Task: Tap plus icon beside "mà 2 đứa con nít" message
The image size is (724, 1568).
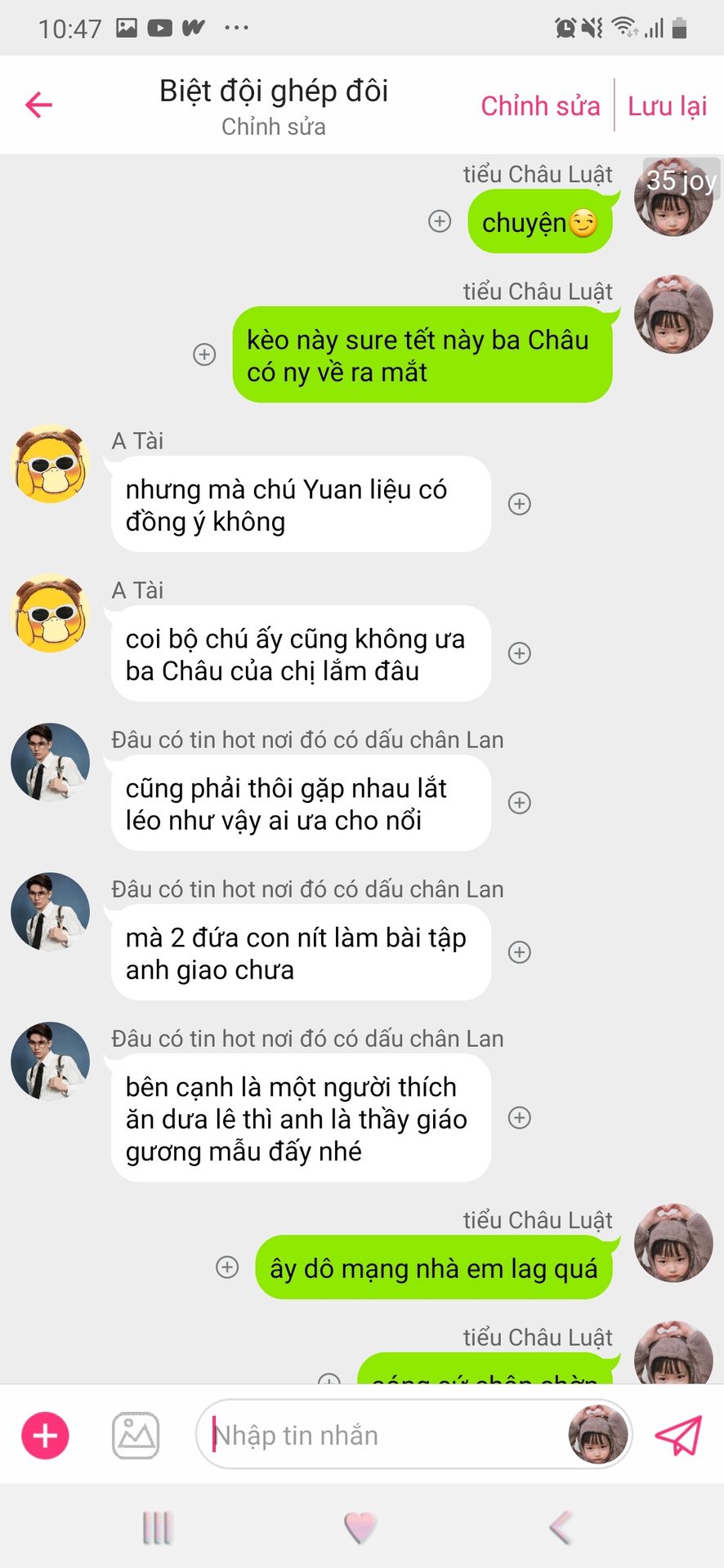Action: tap(520, 952)
